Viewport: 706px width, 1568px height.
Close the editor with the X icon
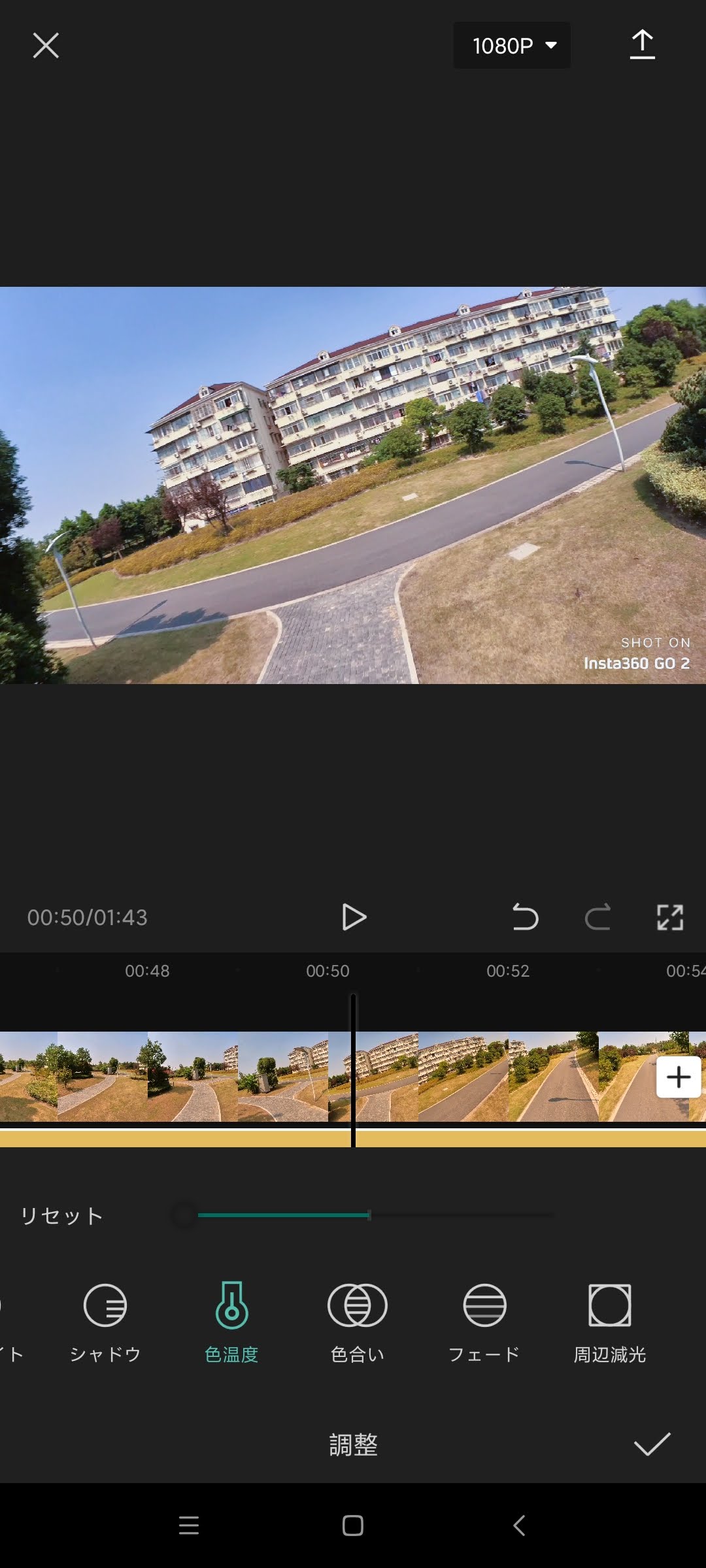pos(46,46)
